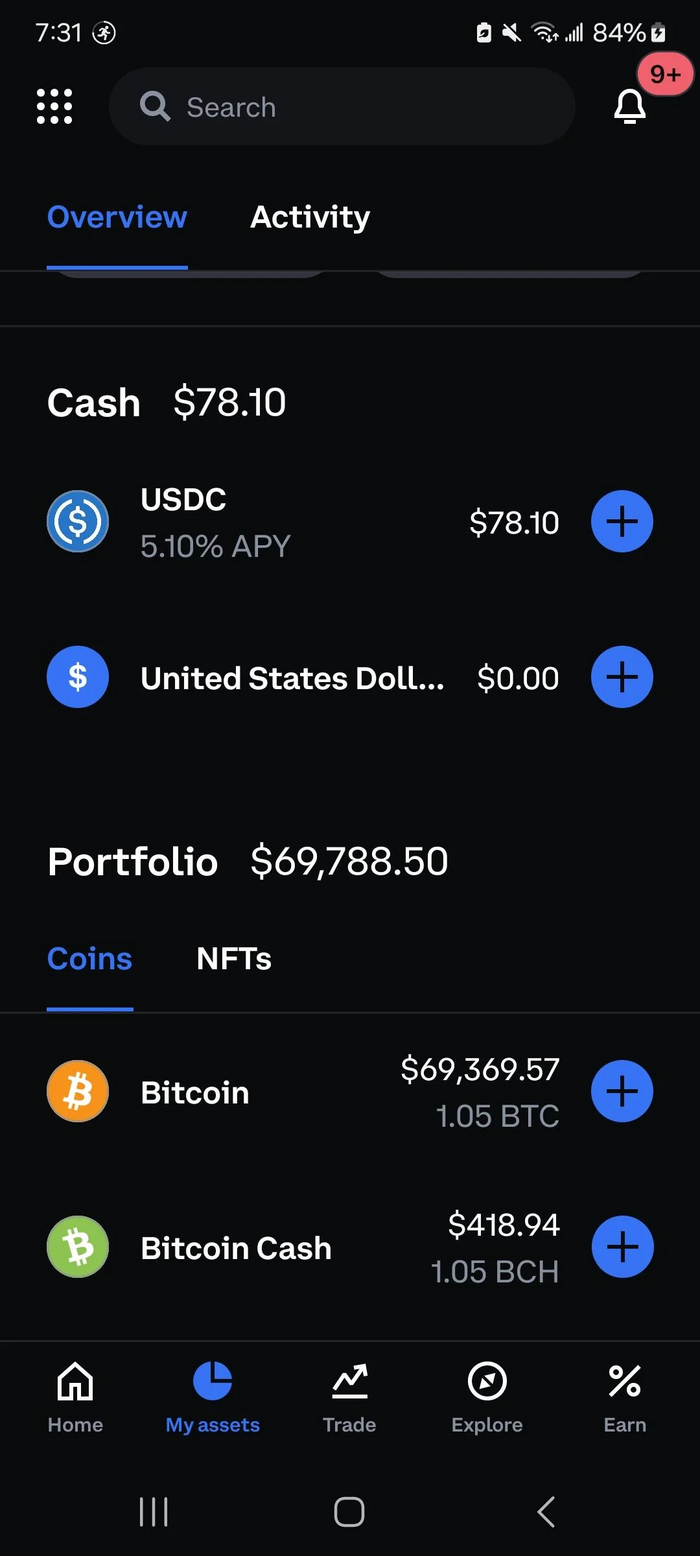Tap the plus button beside Bitcoin Cash
Viewport: 700px width, 1556px height.
pos(622,1247)
